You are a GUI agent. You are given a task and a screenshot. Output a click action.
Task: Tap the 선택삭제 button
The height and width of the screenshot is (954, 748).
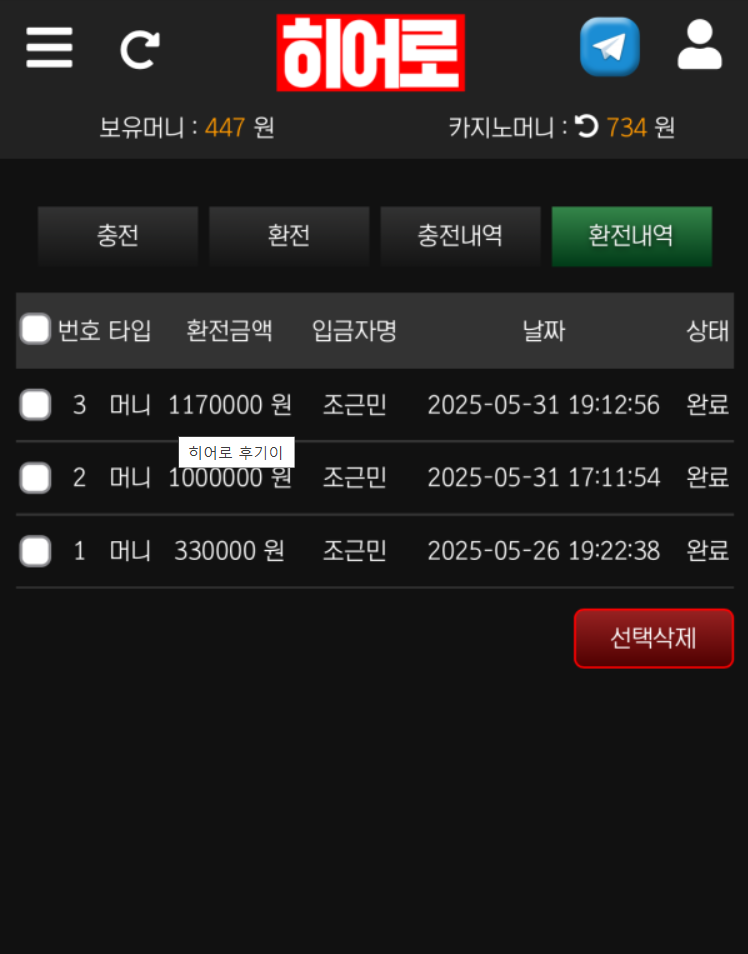coord(653,638)
